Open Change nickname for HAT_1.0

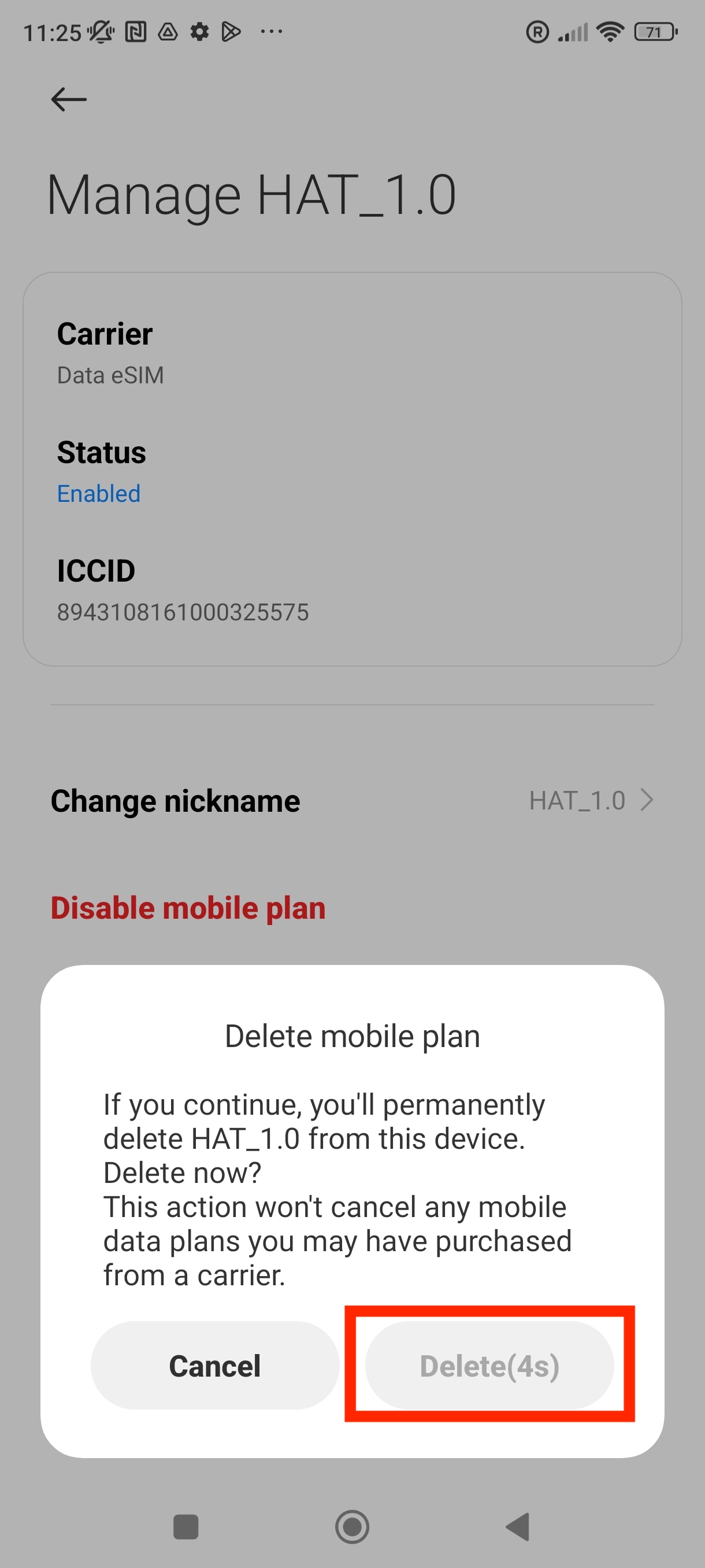(351, 800)
